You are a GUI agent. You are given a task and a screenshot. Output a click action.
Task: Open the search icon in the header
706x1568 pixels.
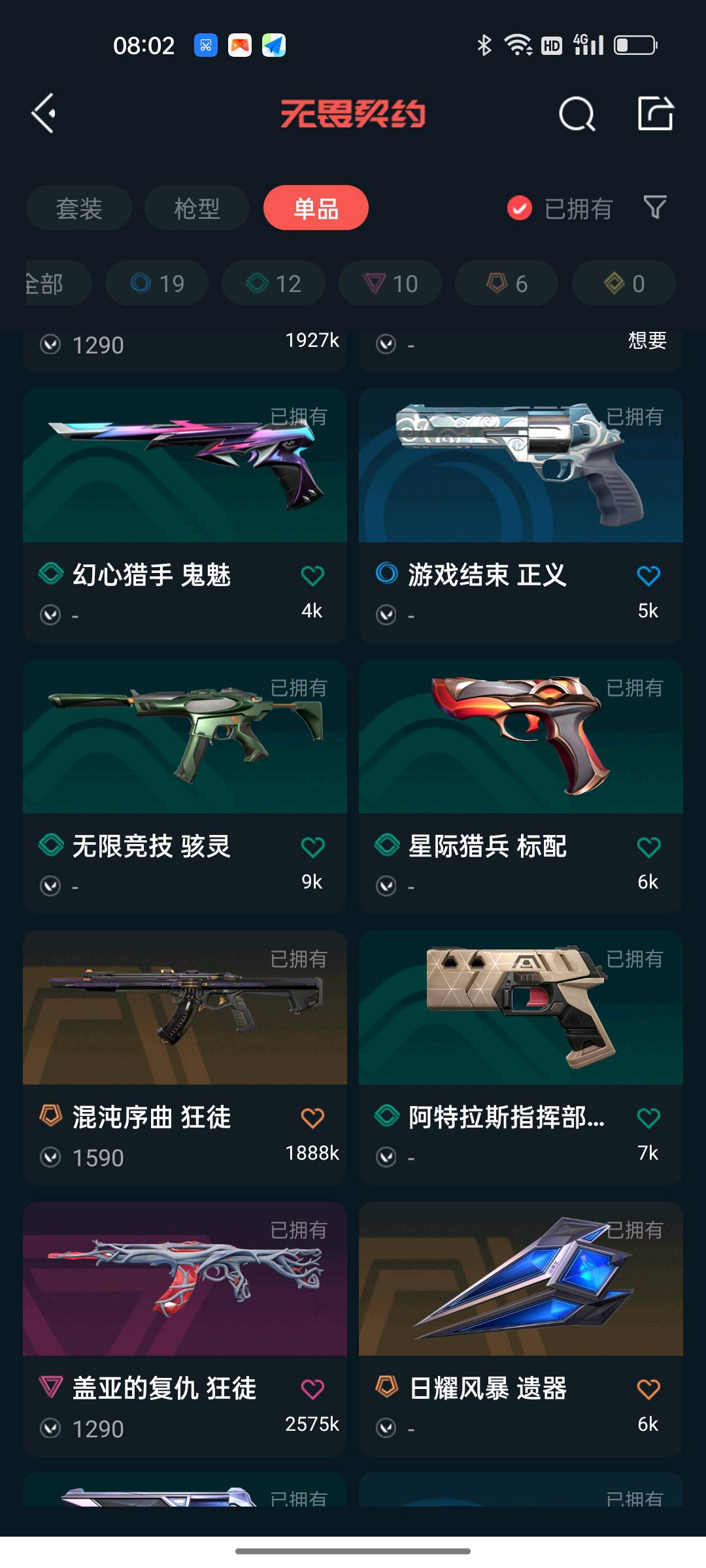point(577,114)
